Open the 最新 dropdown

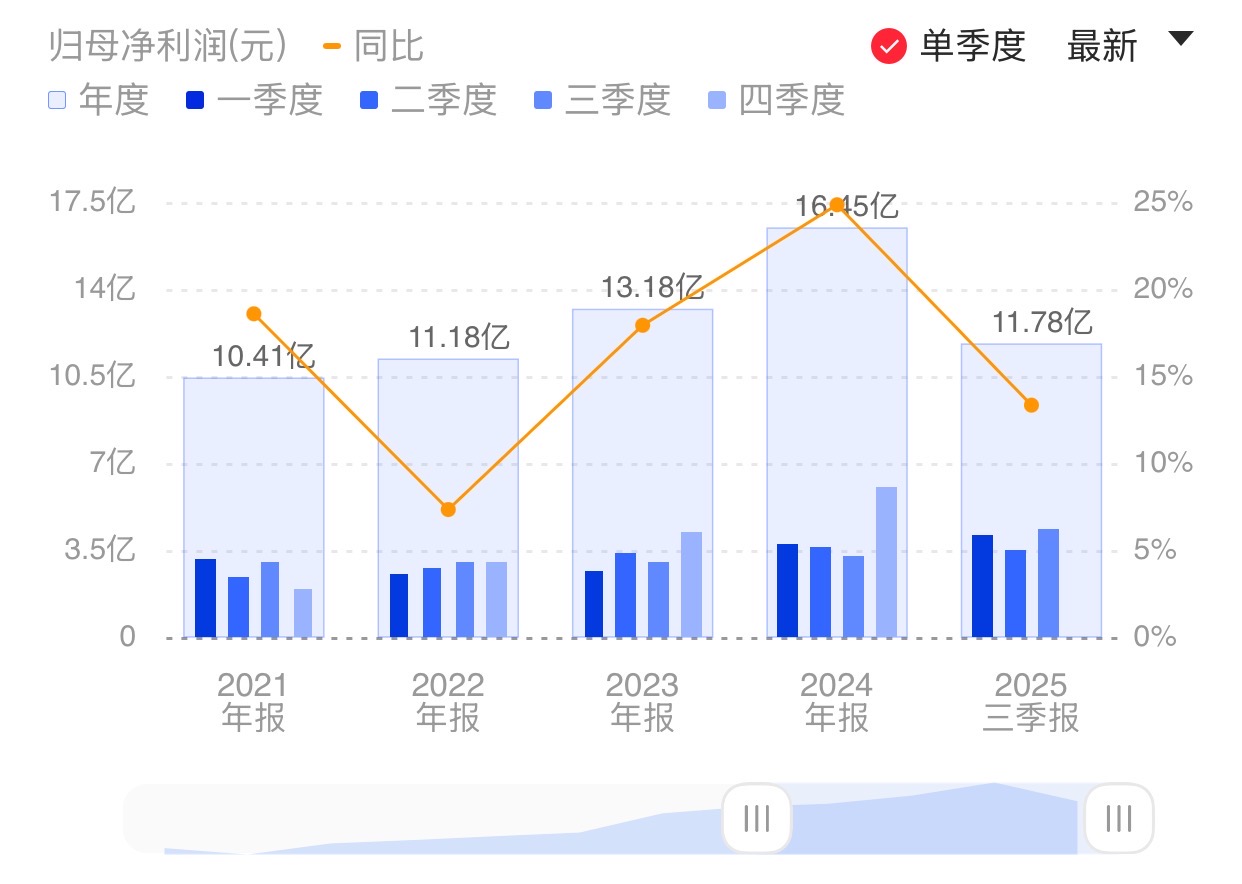pos(1130,46)
